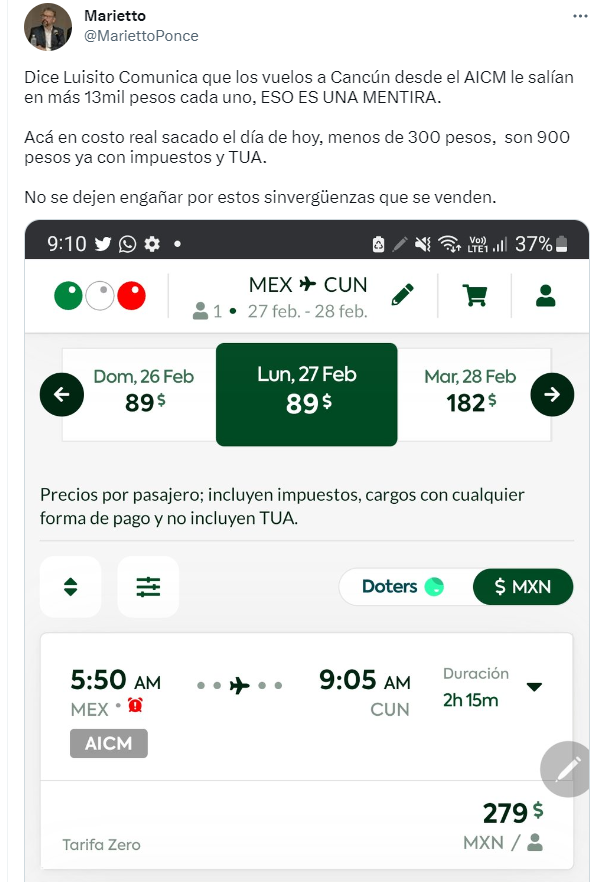Visit the @MariettoPonce handle
Image resolution: width=600 pixels, height=882 pixels.
(141, 36)
